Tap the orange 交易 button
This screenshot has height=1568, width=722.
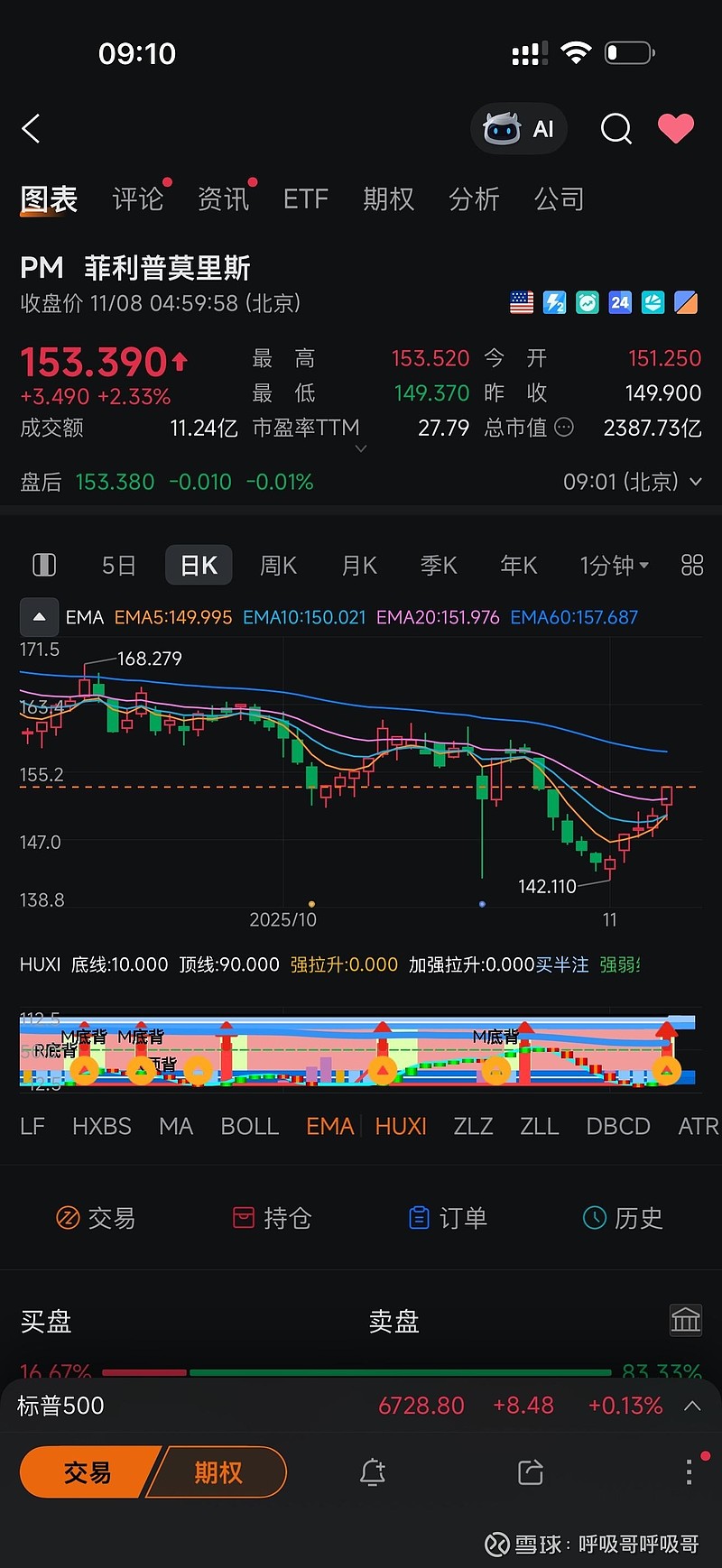[88, 1472]
